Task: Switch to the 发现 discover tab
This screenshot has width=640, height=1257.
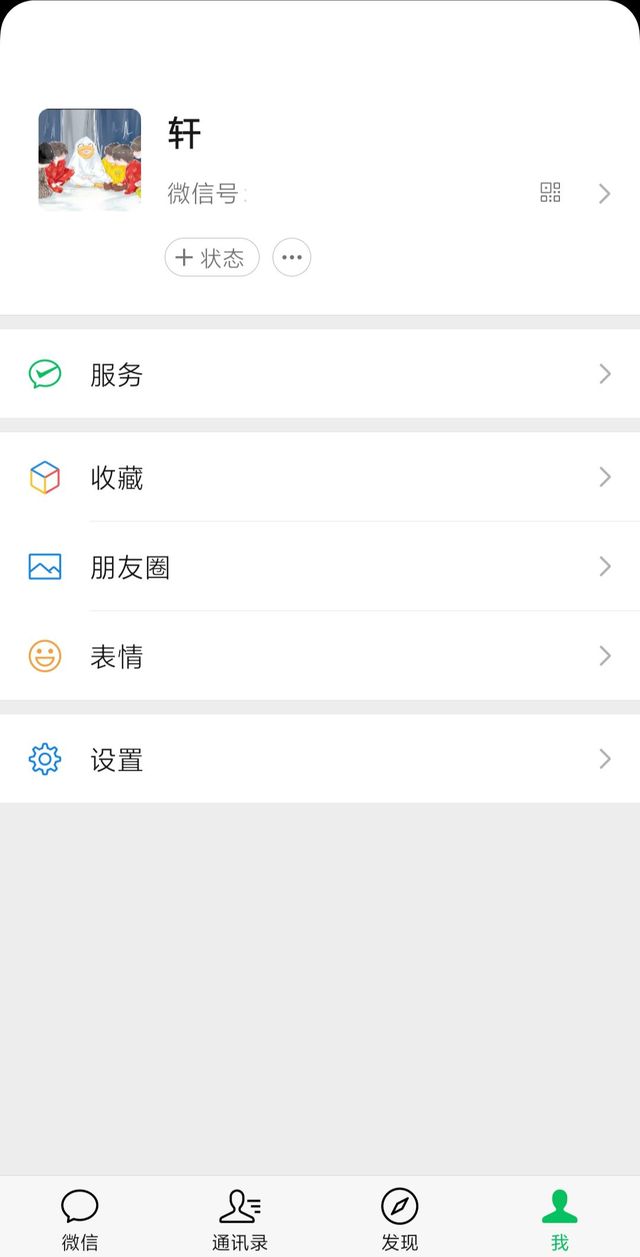Action: tap(400, 1219)
